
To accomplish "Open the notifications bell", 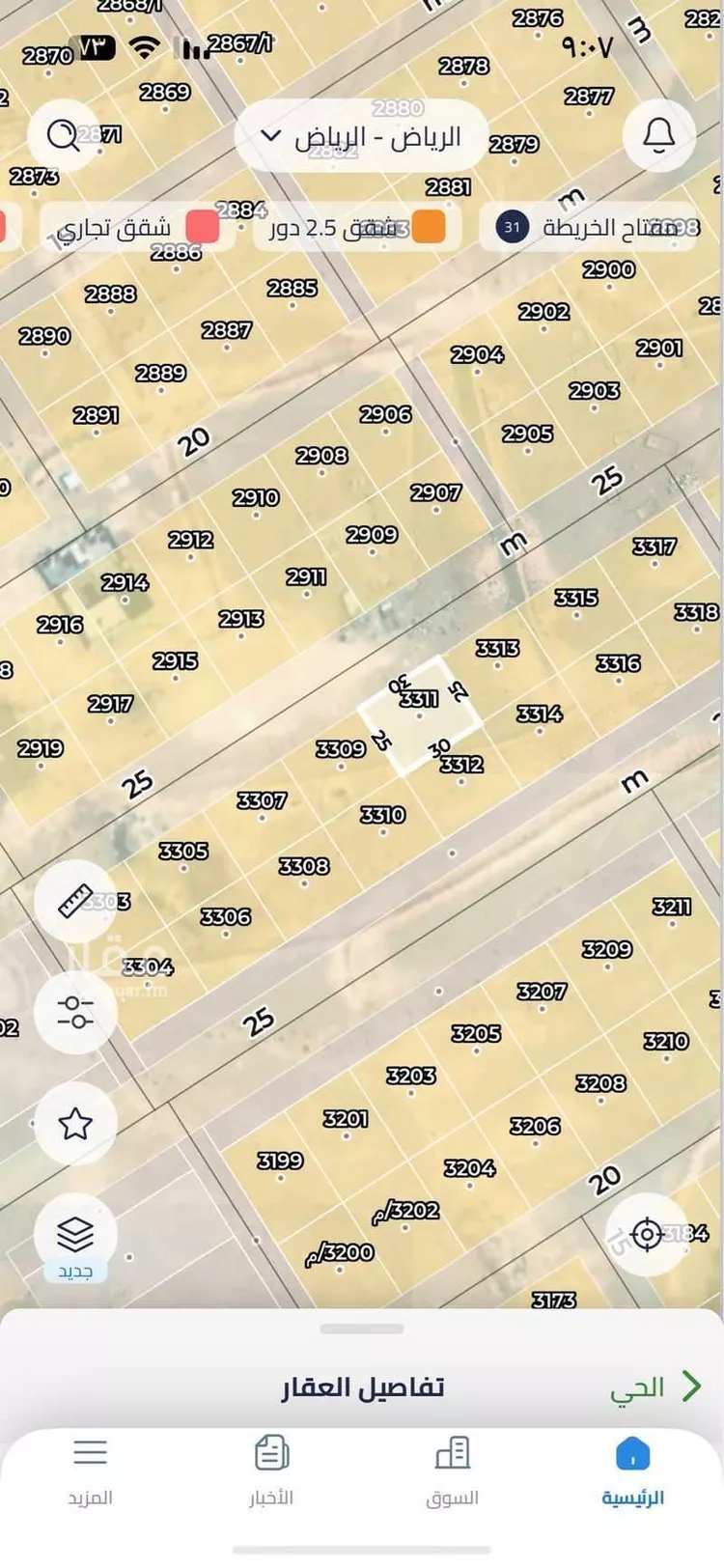I will [x=659, y=135].
